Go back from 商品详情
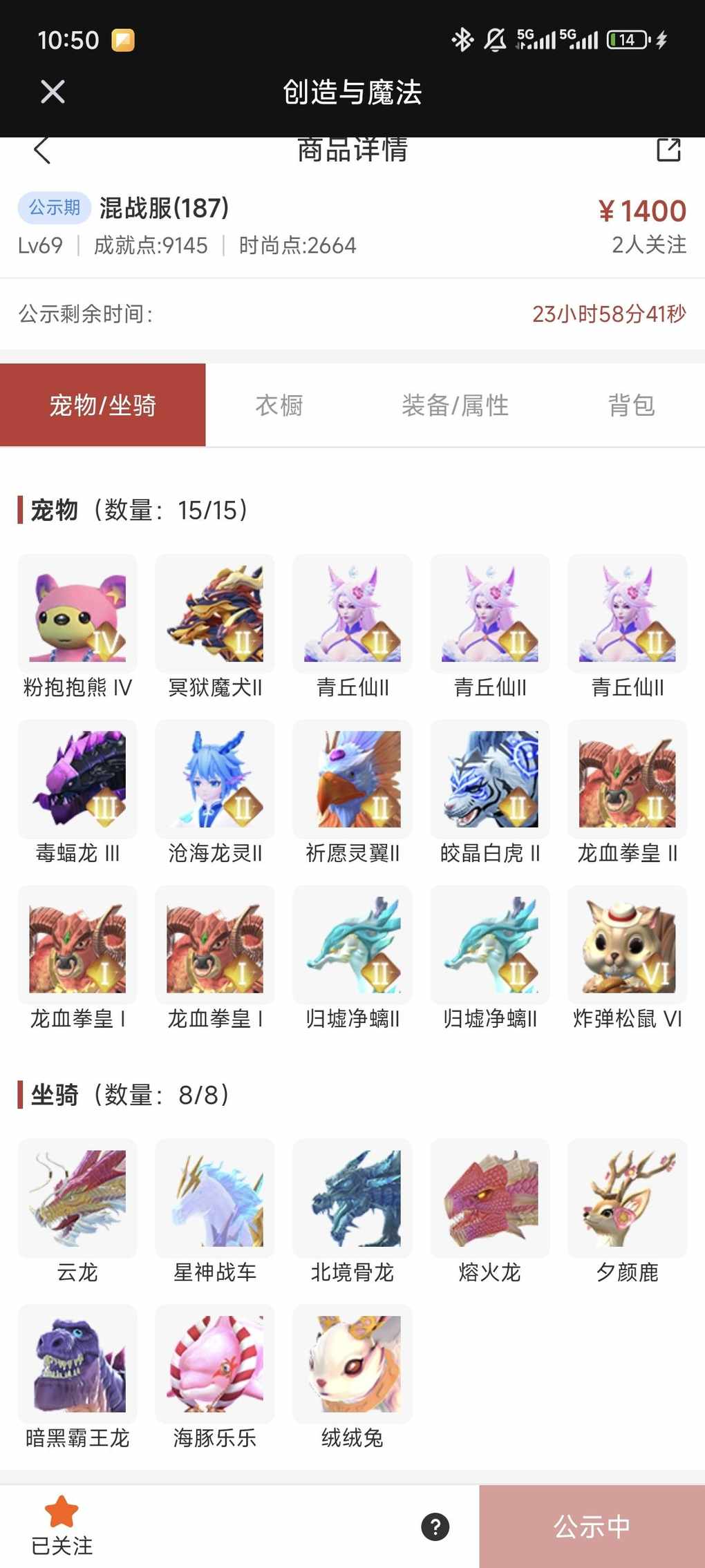The image size is (705, 1568). click(42, 150)
